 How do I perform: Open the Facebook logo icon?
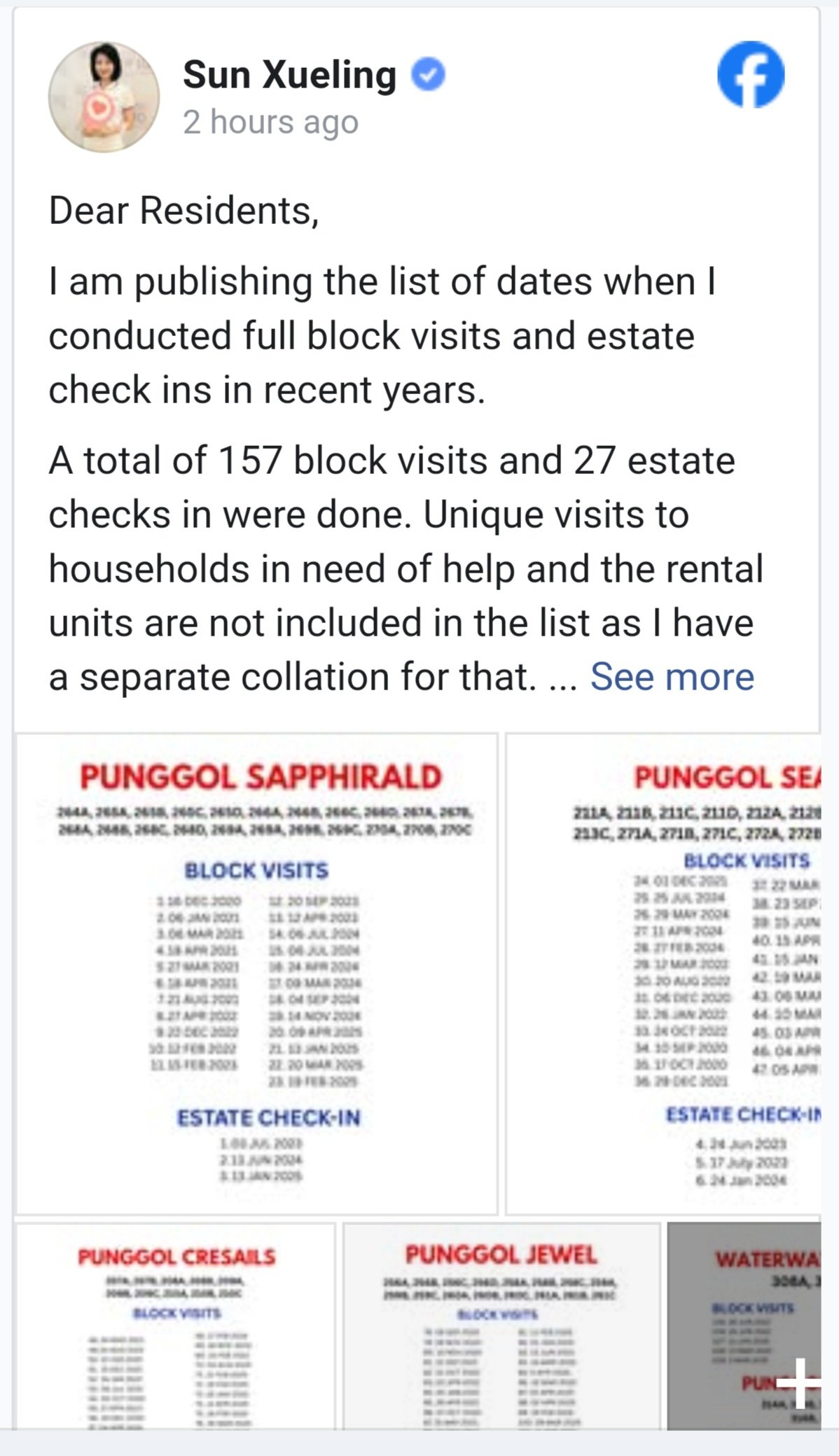coord(751,75)
